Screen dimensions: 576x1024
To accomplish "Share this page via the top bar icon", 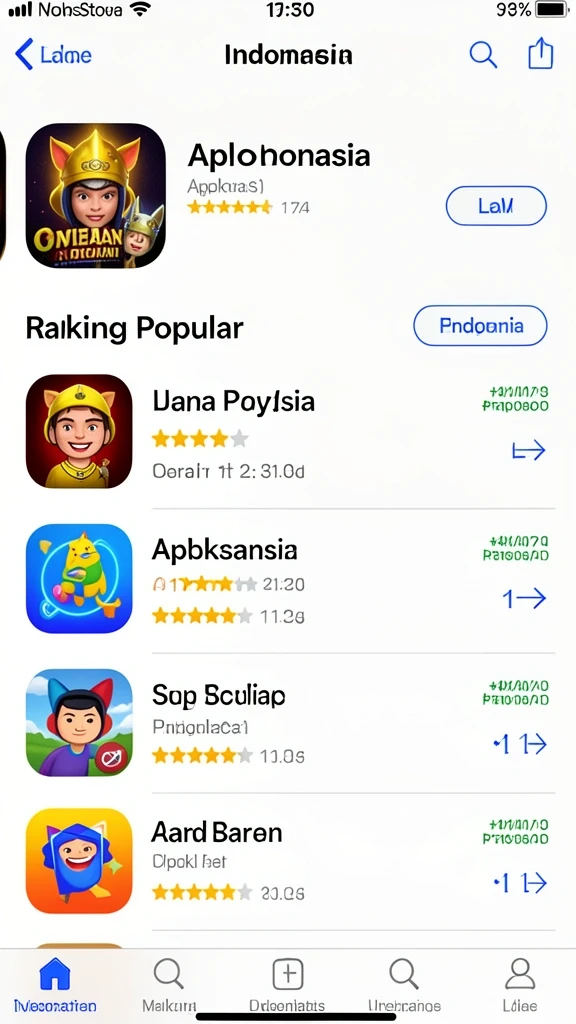I will [x=540, y=54].
